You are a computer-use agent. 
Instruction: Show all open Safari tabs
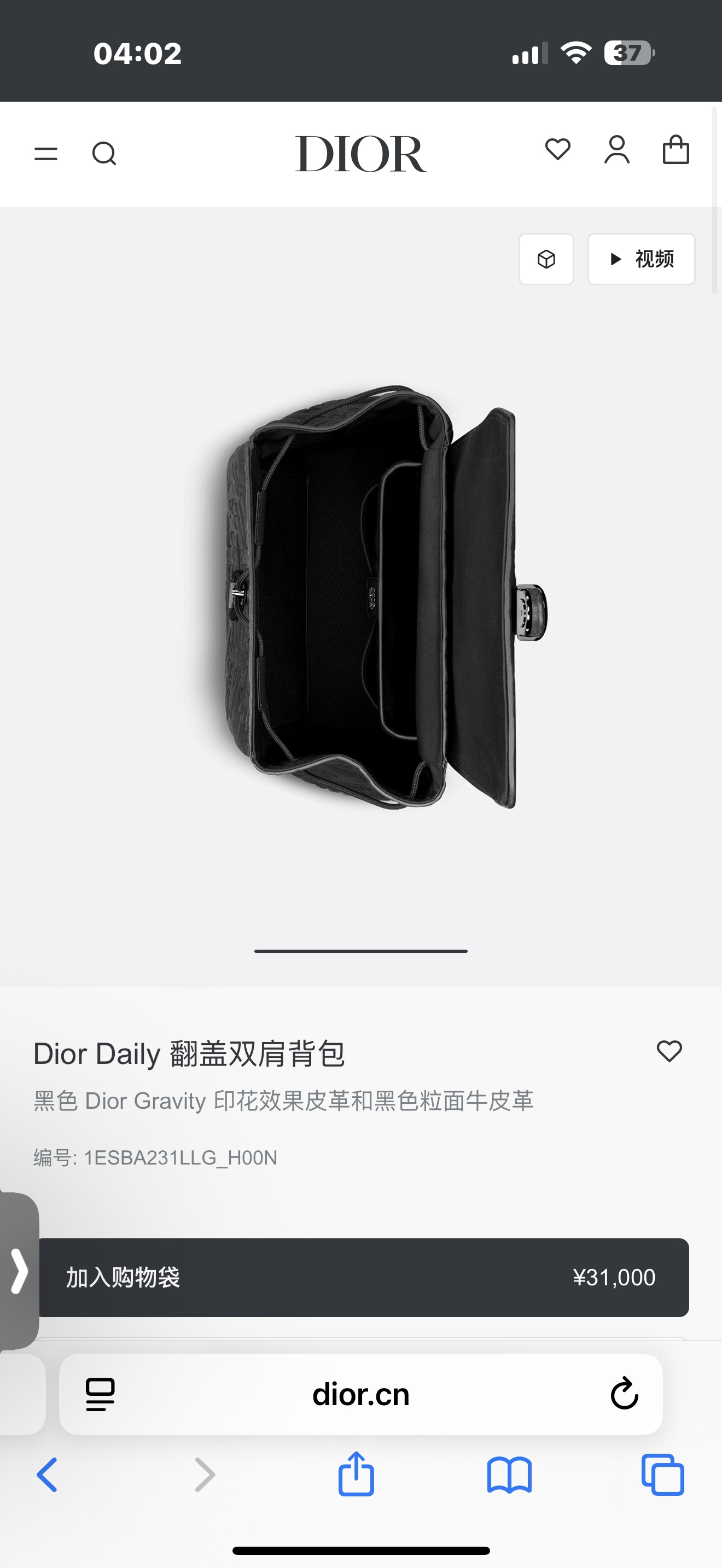coord(663,1475)
